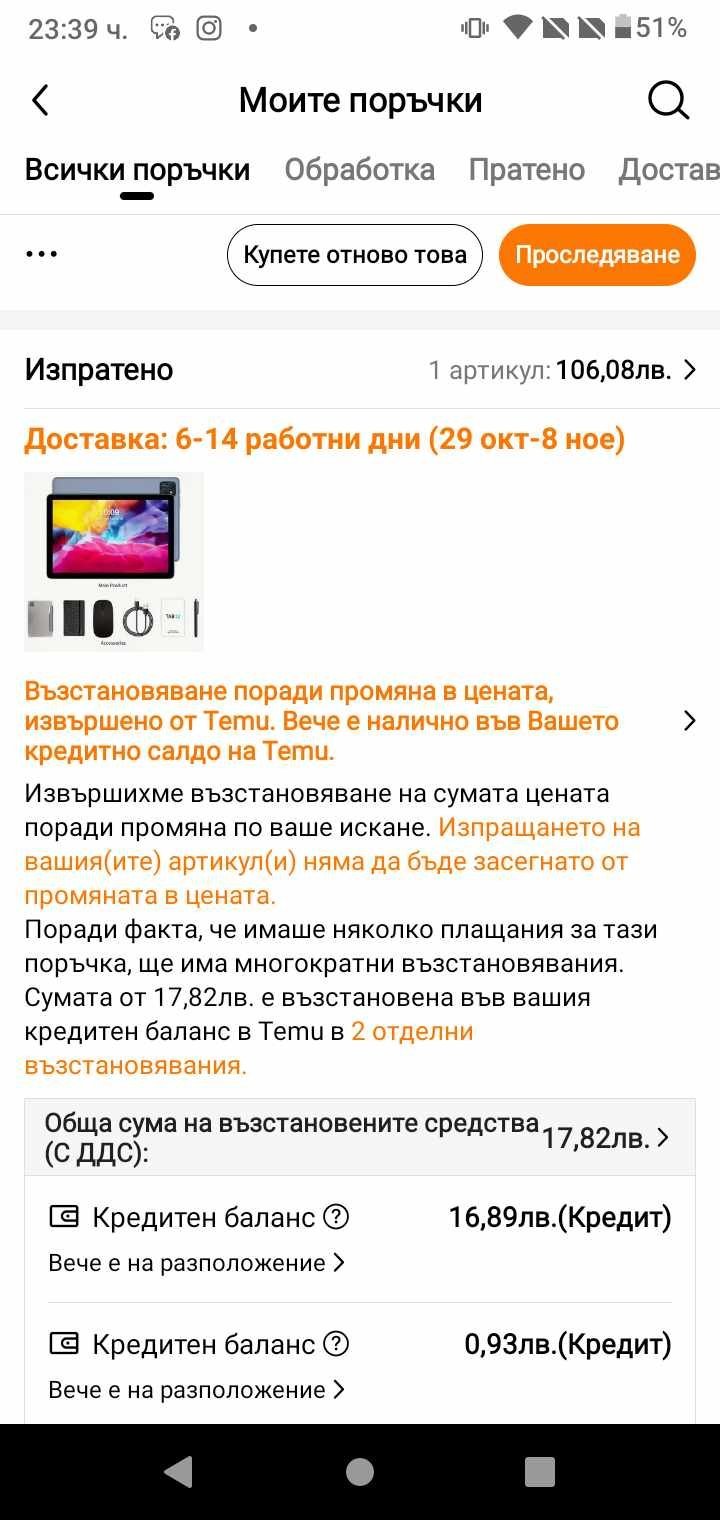
Task: Open the system recent apps button
Action: coord(539,1471)
